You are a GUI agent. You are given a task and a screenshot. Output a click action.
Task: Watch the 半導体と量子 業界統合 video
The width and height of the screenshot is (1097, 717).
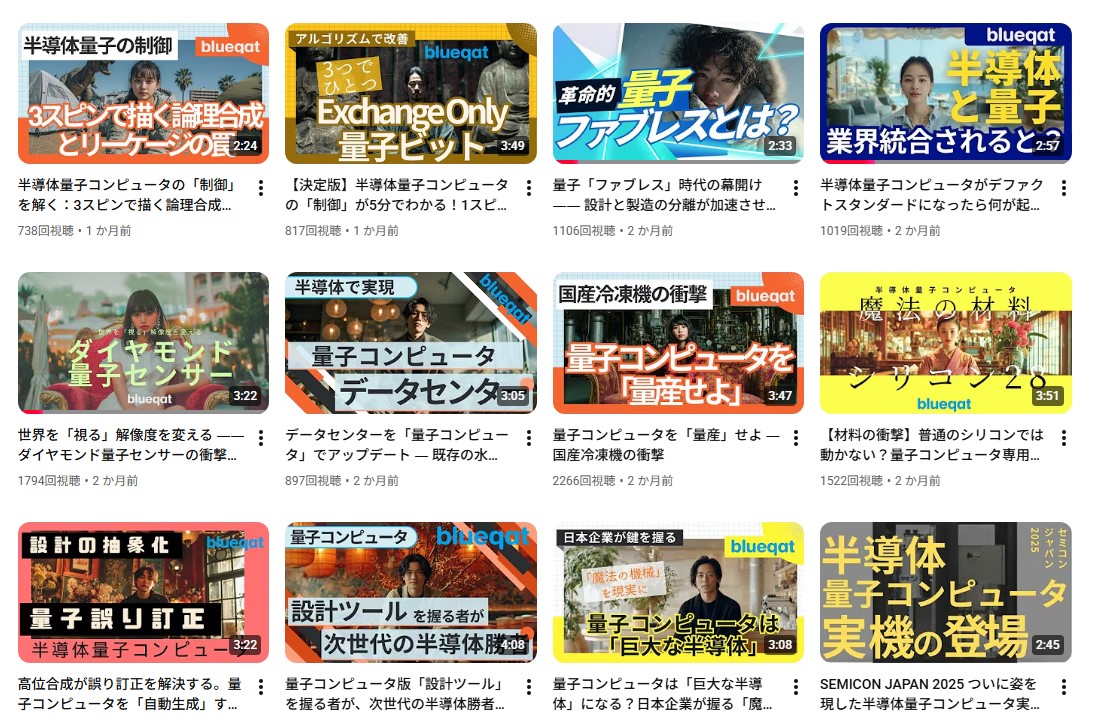pyautogui.click(x=945, y=93)
